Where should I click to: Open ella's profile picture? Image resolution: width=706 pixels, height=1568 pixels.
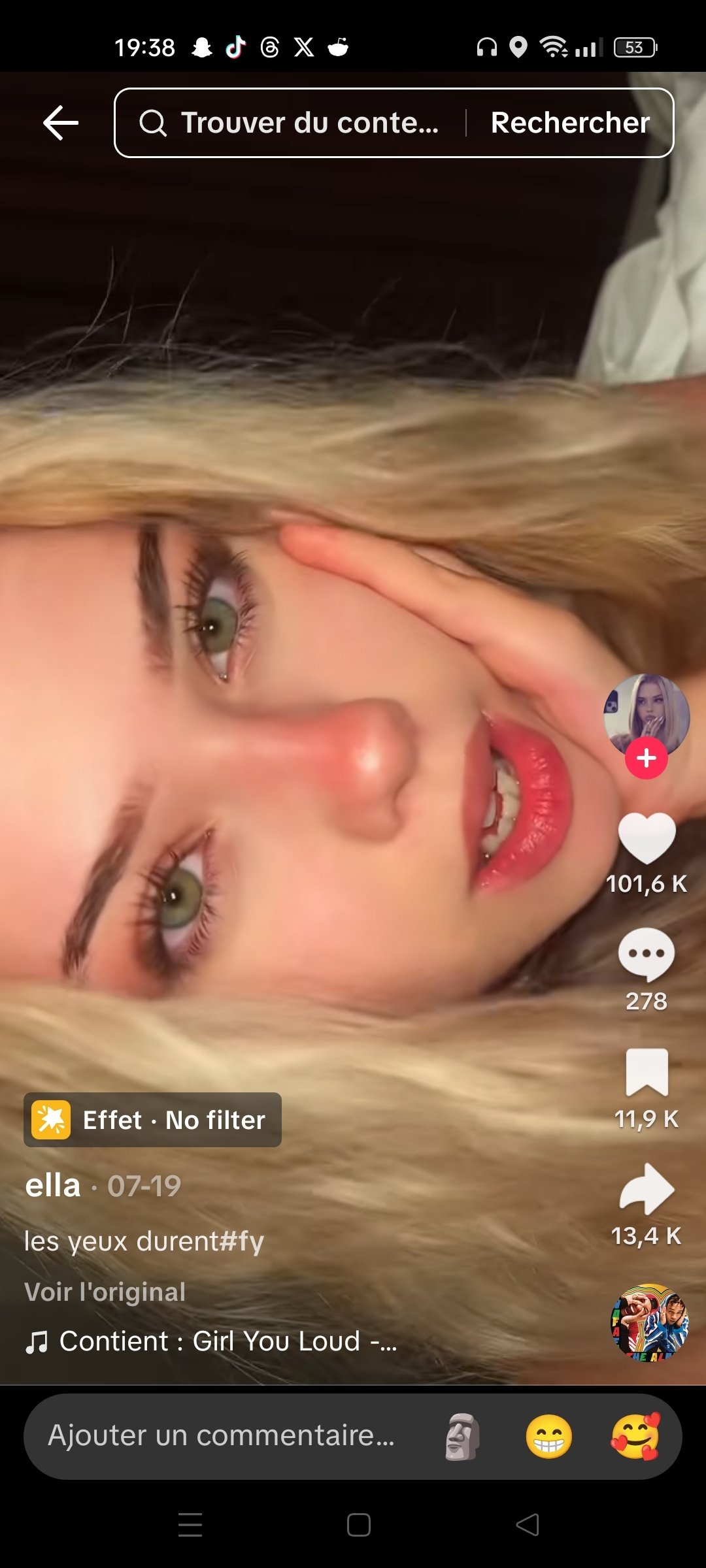pyautogui.click(x=646, y=713)
